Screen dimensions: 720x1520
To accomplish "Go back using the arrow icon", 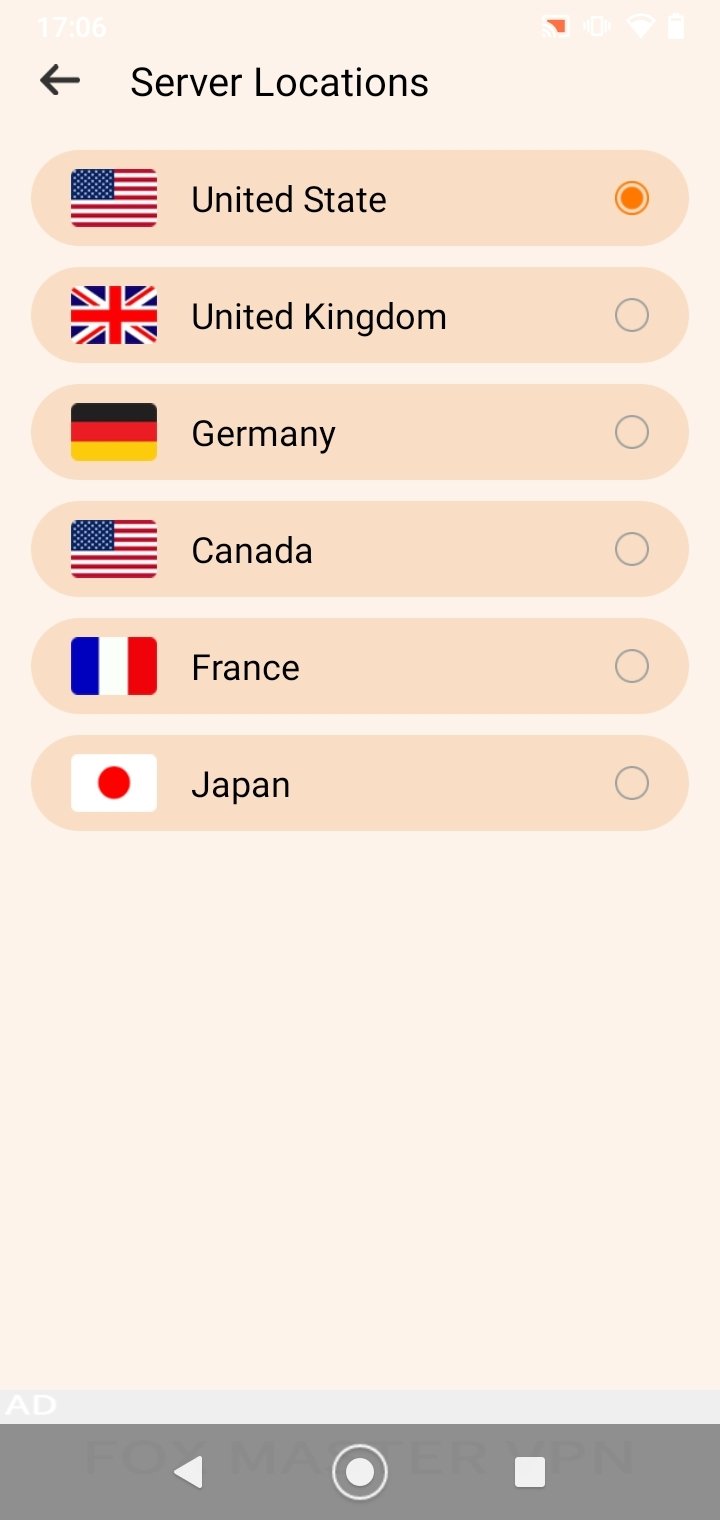I will coord(60,81).
